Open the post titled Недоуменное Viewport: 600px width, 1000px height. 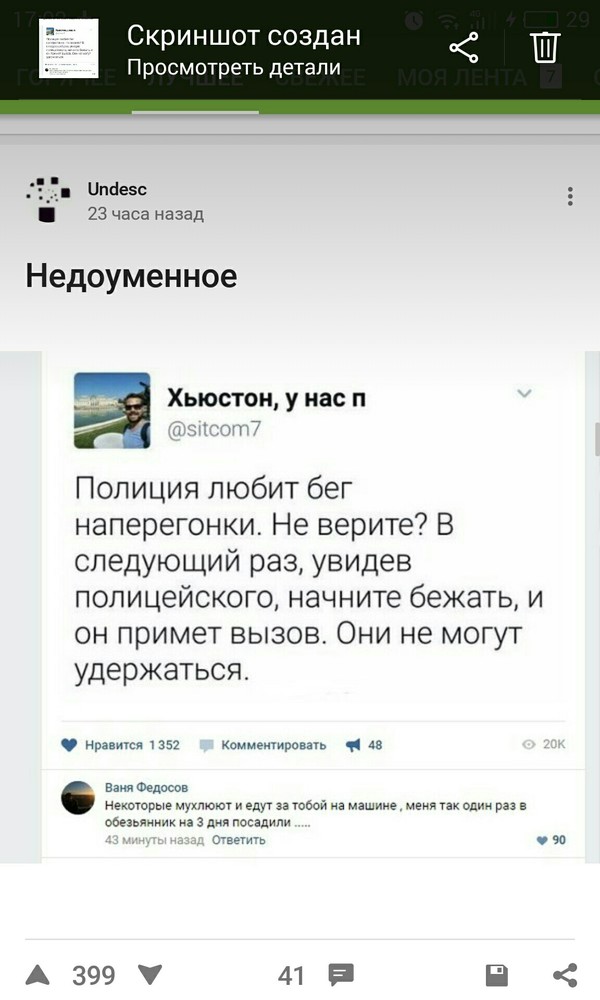pyautogui.click(x=131, y=274)
